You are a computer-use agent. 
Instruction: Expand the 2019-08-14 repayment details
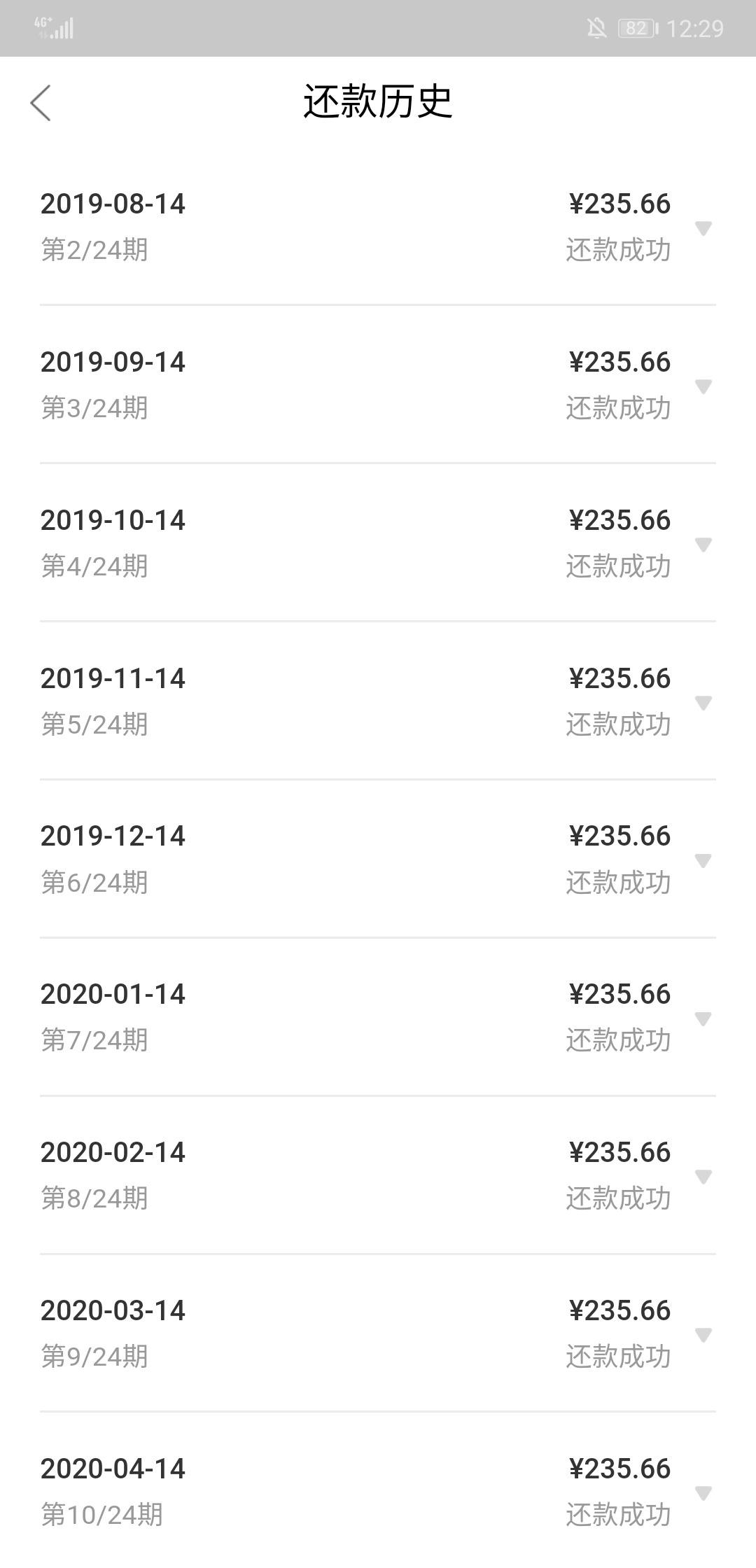coord(703,228)
